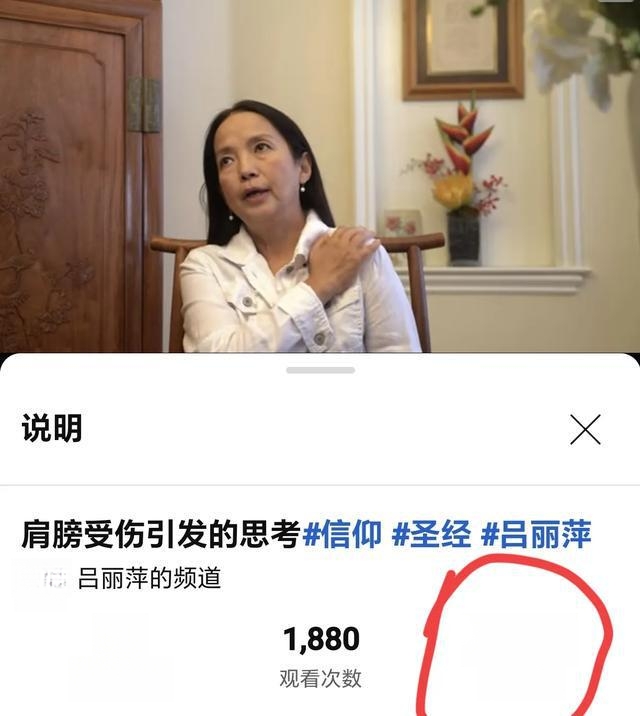
Task: Open the #圣经 hashtag
Action: coord(430,534)
